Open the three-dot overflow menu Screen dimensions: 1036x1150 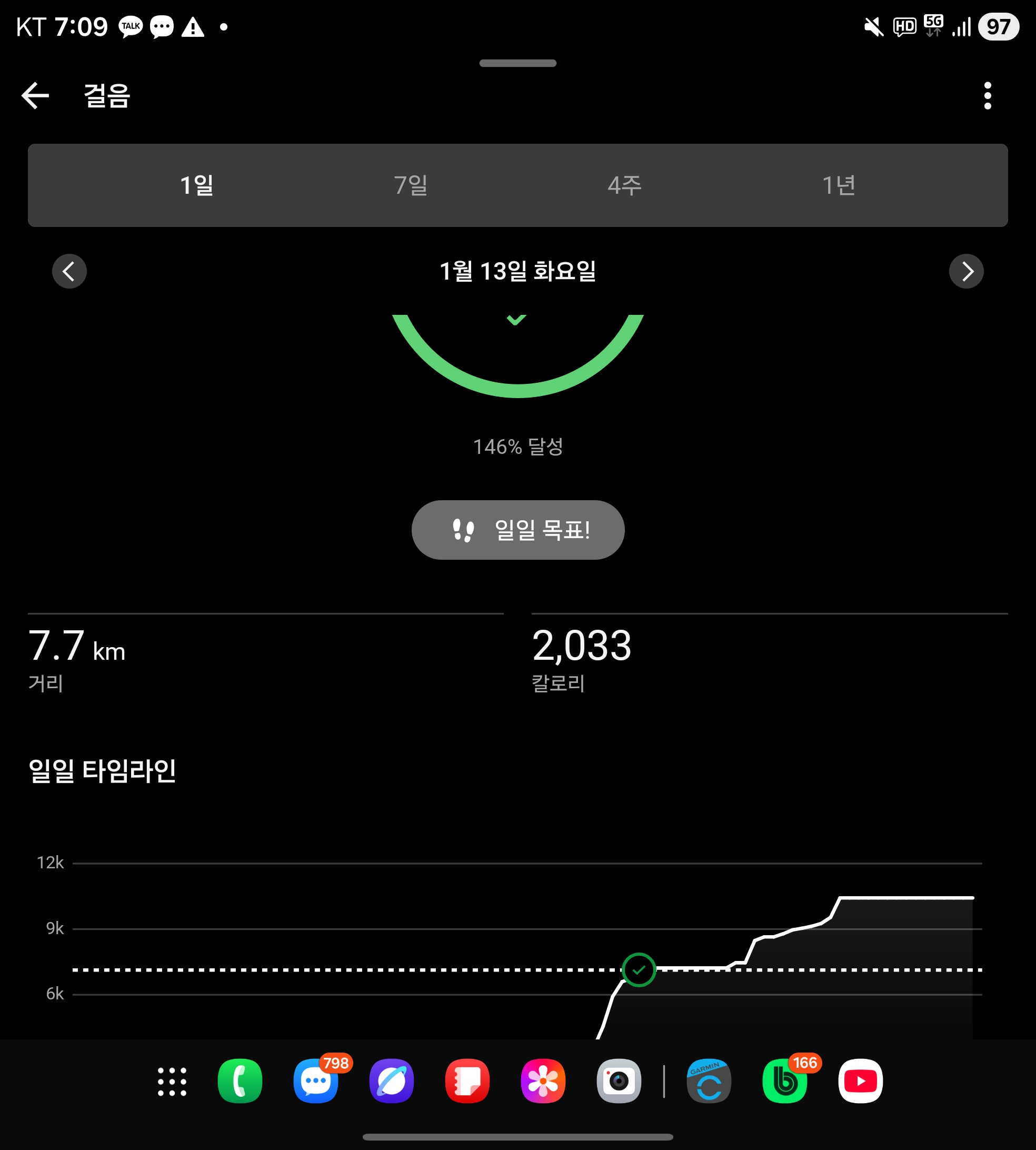pyautogui.click(x=988, y=97)
